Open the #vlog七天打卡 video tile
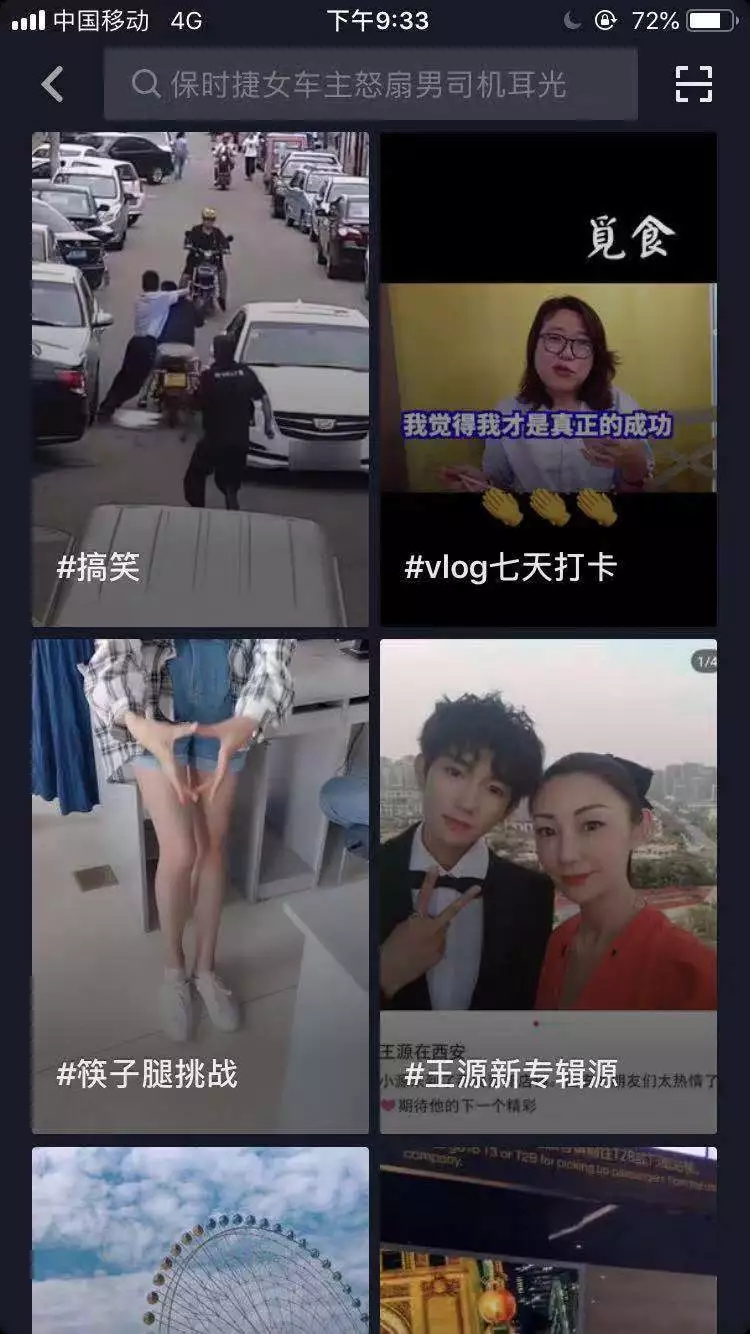The height and width of the screenshot is (1334, 750). [548, 380]
